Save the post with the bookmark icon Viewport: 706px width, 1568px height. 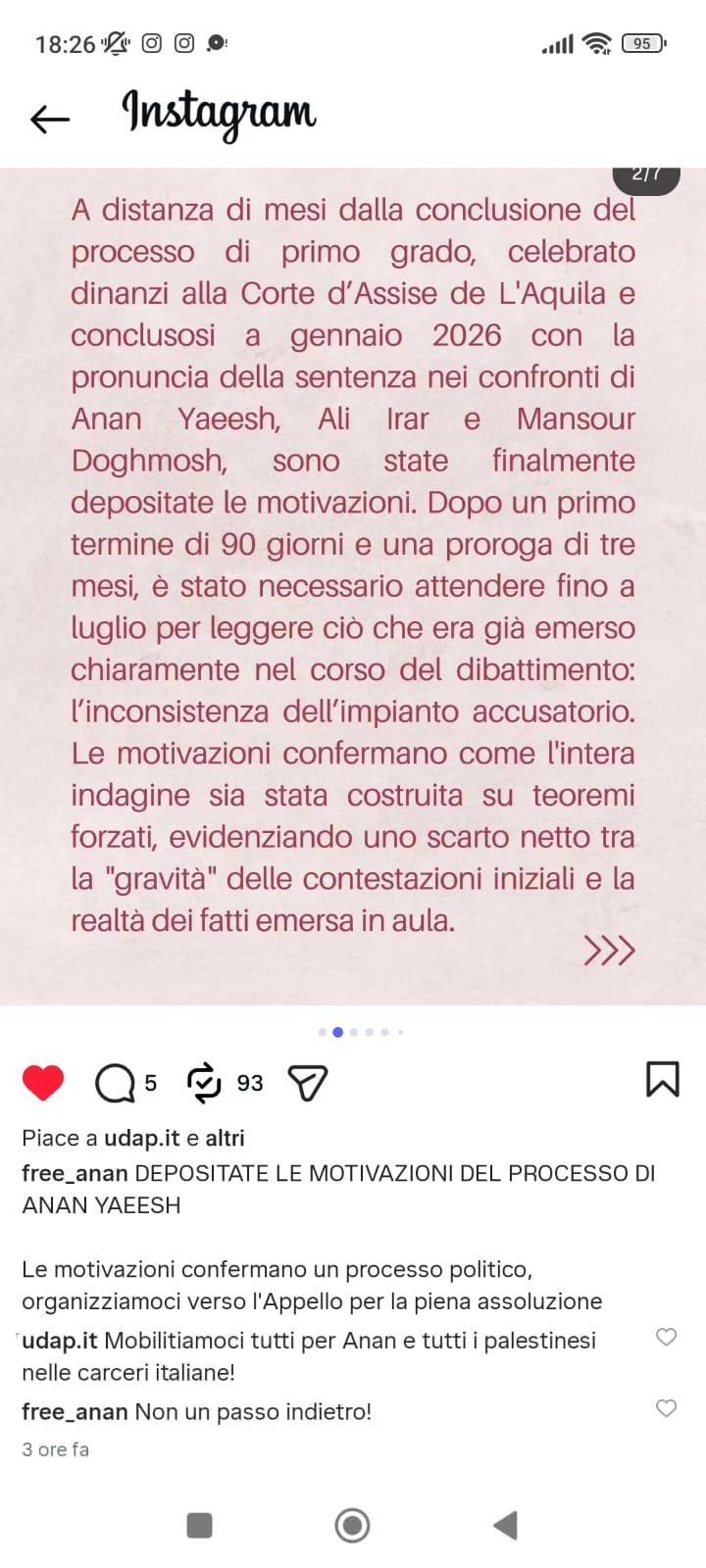(663, 1079)
